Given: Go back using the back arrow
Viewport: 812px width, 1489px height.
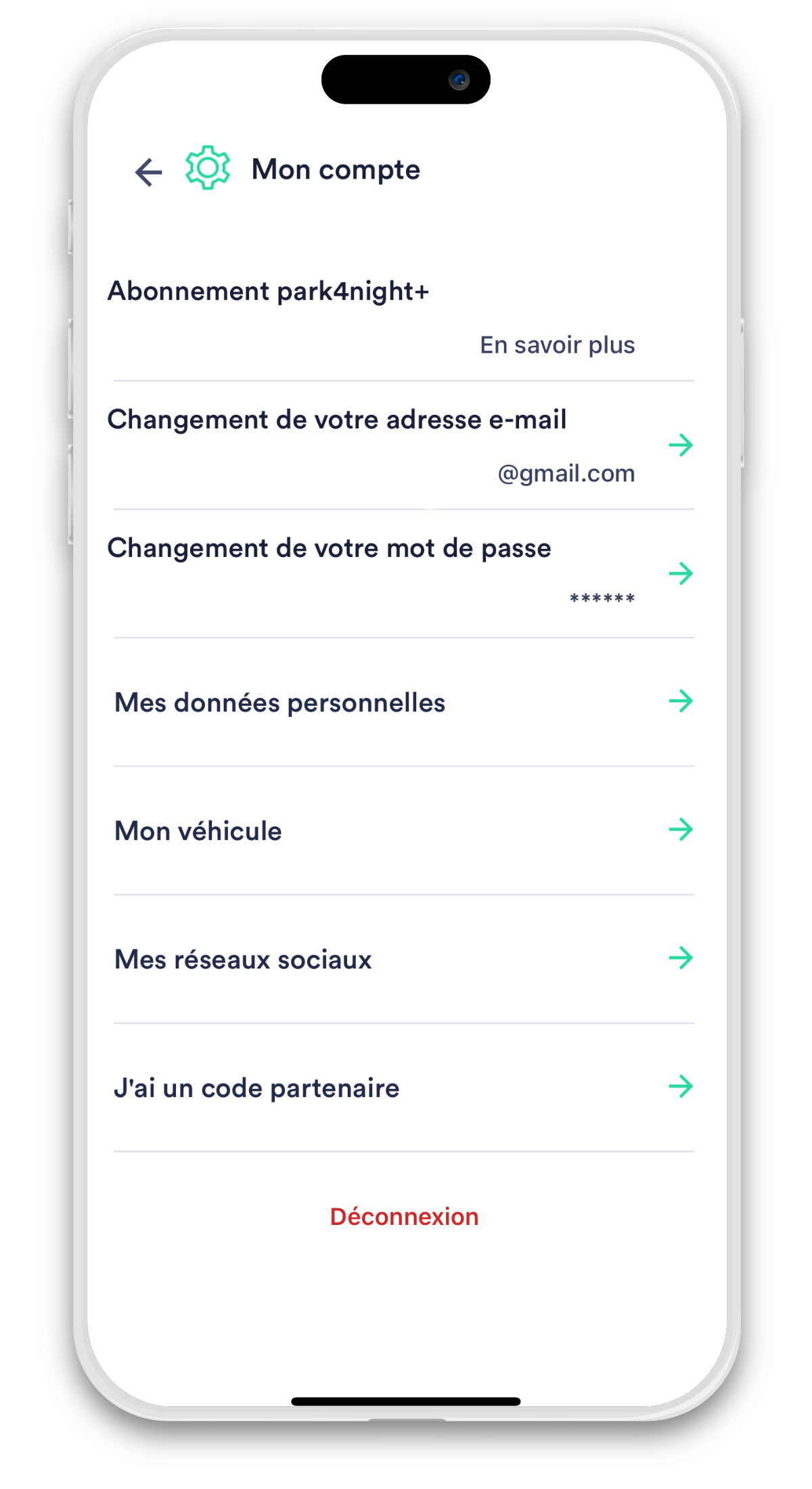Looking at the screenshot, I should coord(149,172).
